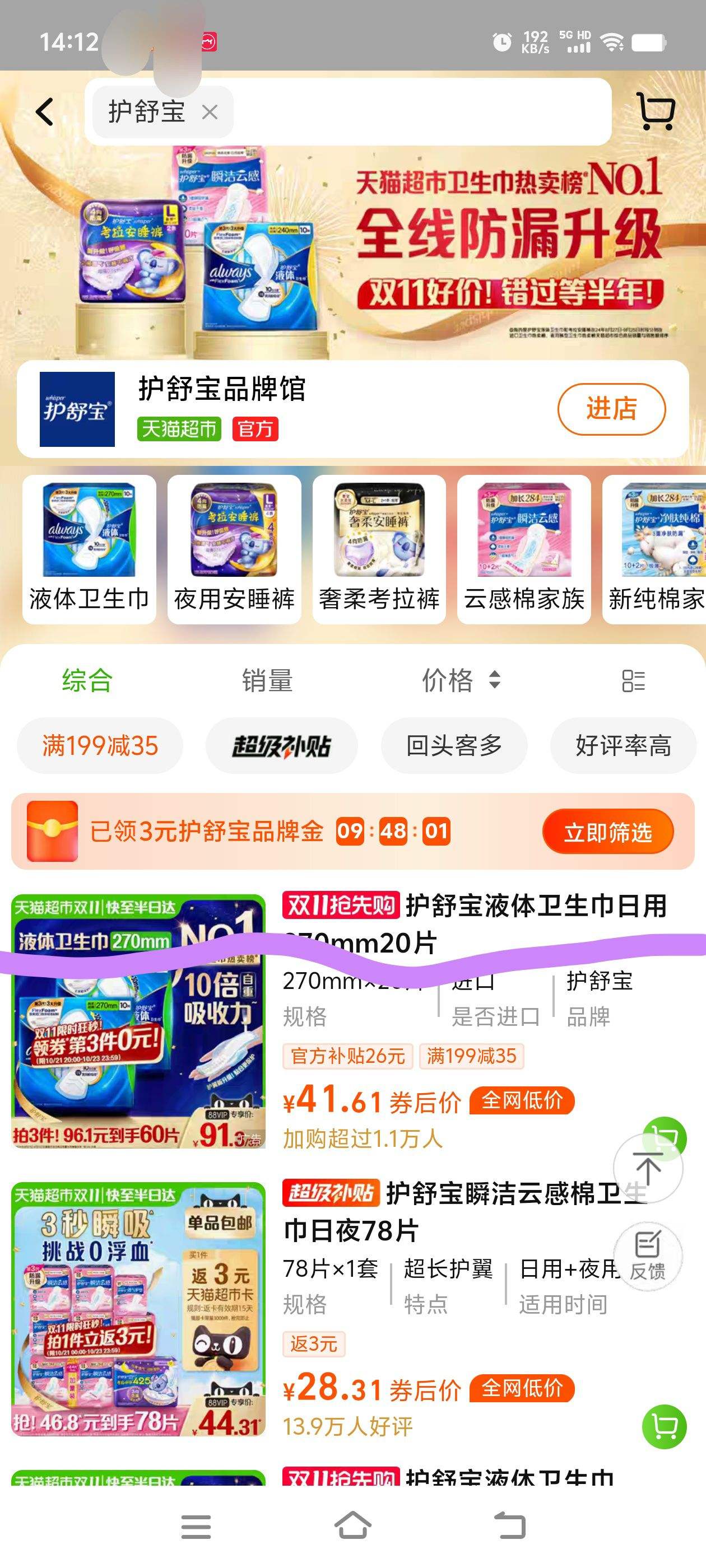This screenshot has height=1568, width=706.
Task: Open the 奢柔考拉裤 category tile
Action: pyautogui.click(x=379, y=549)
